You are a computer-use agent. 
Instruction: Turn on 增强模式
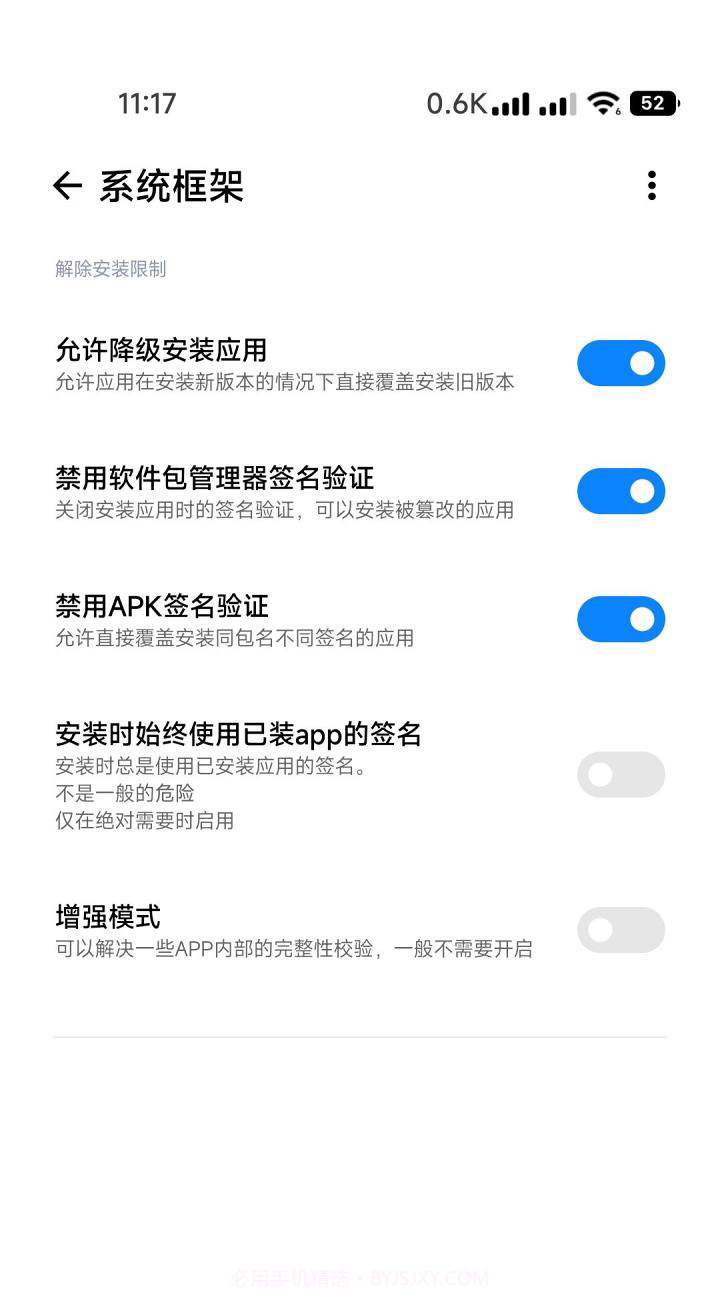click(620, 930)
